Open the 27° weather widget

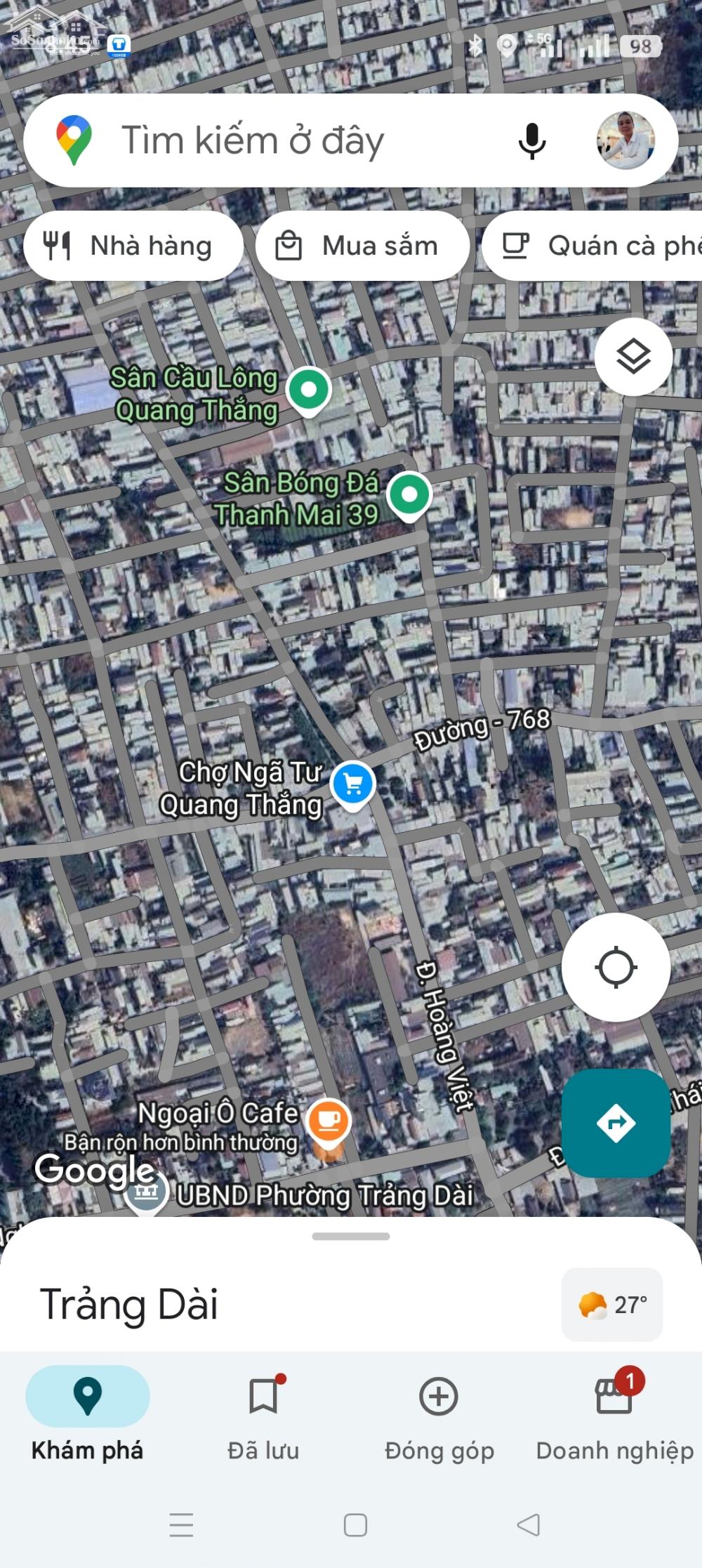pos(612,1305)
